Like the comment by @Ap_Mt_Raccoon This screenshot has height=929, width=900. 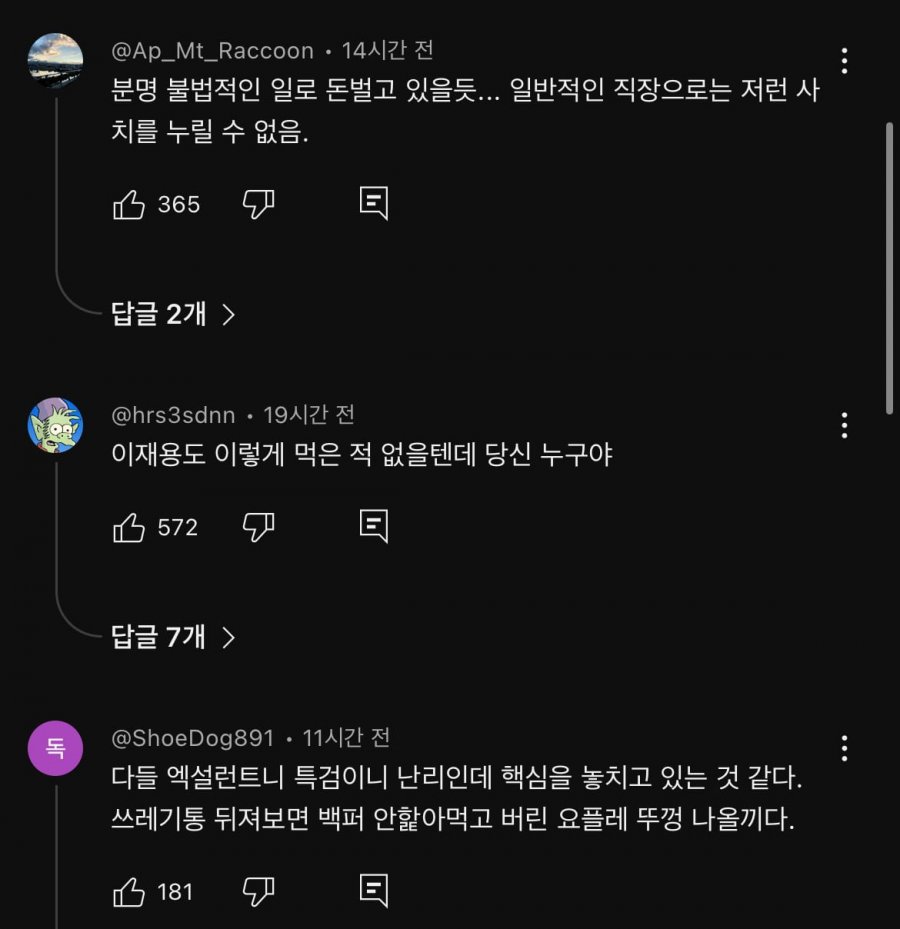[x=130, y=204]
